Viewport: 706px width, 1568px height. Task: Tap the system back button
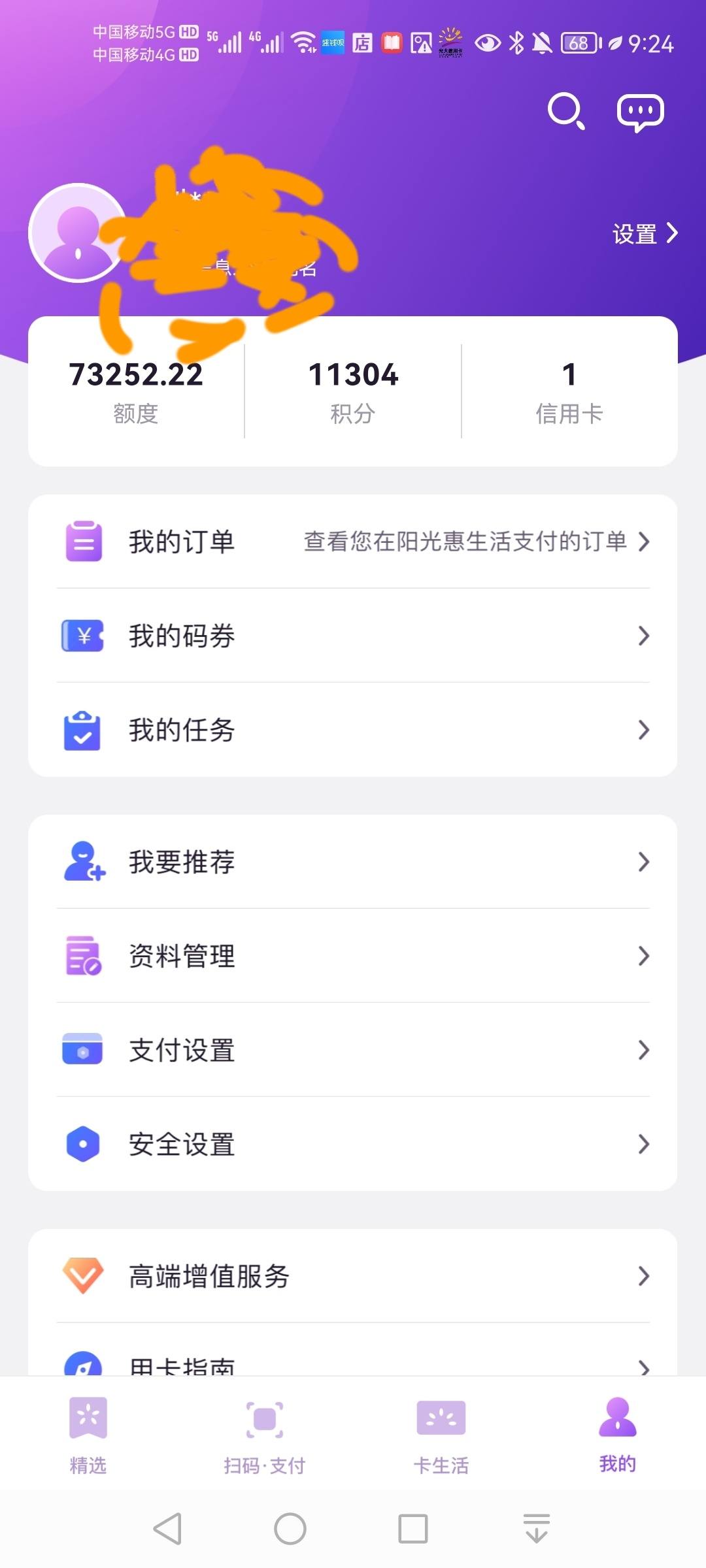[x=167, y=1529]
